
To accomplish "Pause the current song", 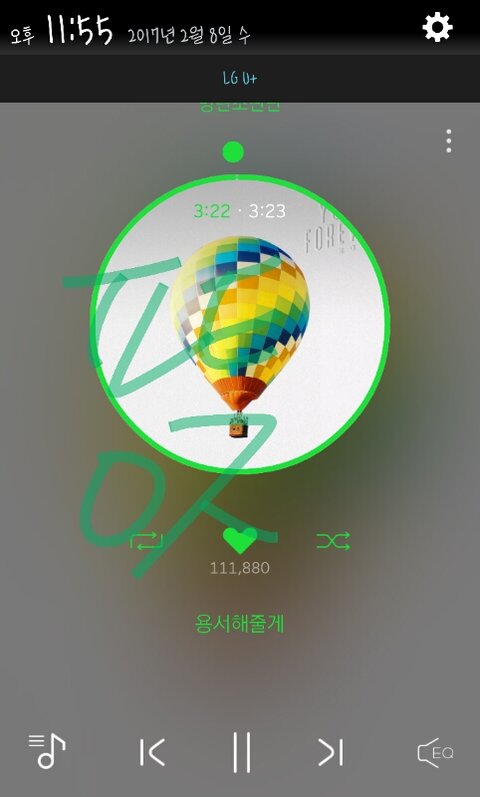I will tap(242, 752).
